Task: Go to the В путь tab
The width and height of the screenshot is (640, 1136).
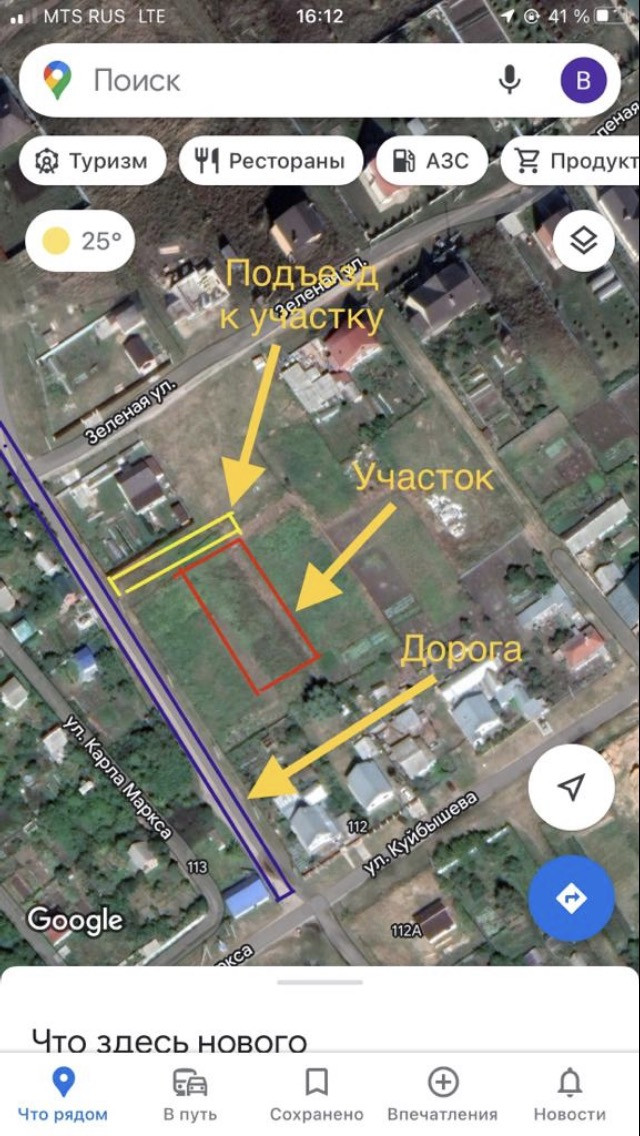Action: (190, 1093)
